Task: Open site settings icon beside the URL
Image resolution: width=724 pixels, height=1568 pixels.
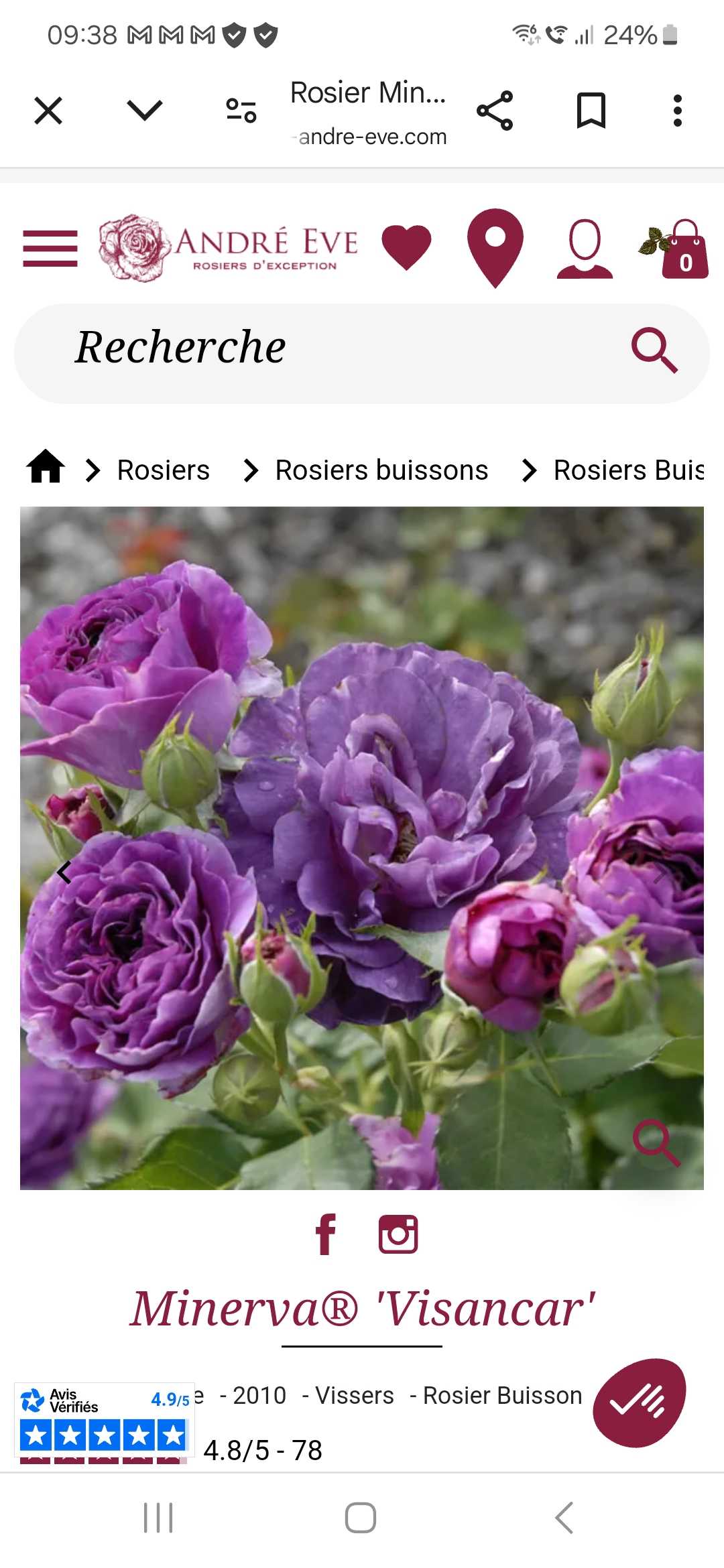Action: pyautogui.click(x=241, y=111)
